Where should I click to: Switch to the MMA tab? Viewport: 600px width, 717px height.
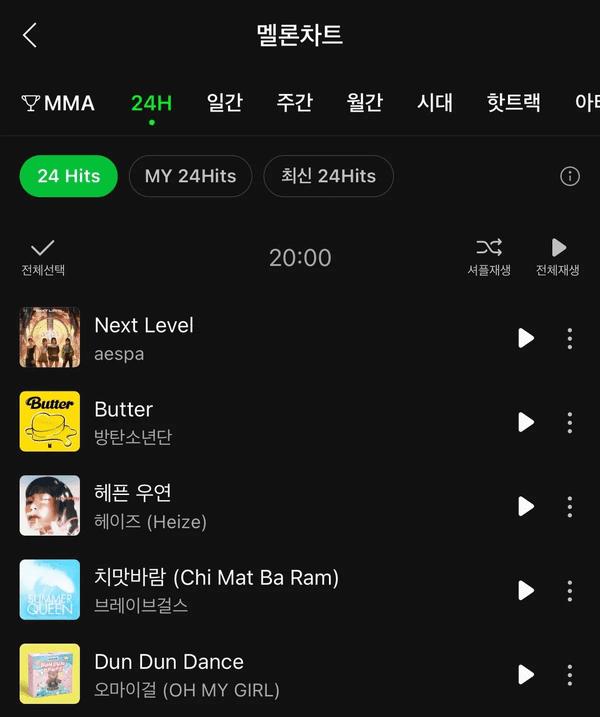(x=58, y=103)
